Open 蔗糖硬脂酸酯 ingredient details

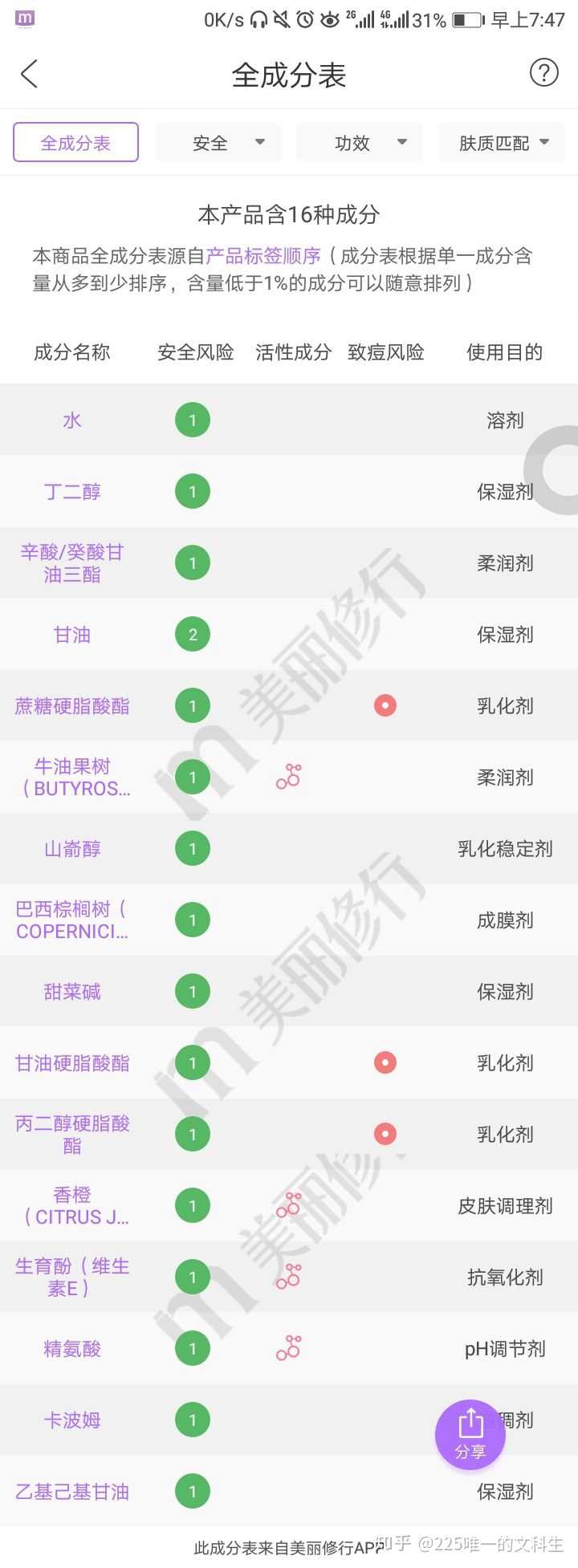click(x=72, y=706)
